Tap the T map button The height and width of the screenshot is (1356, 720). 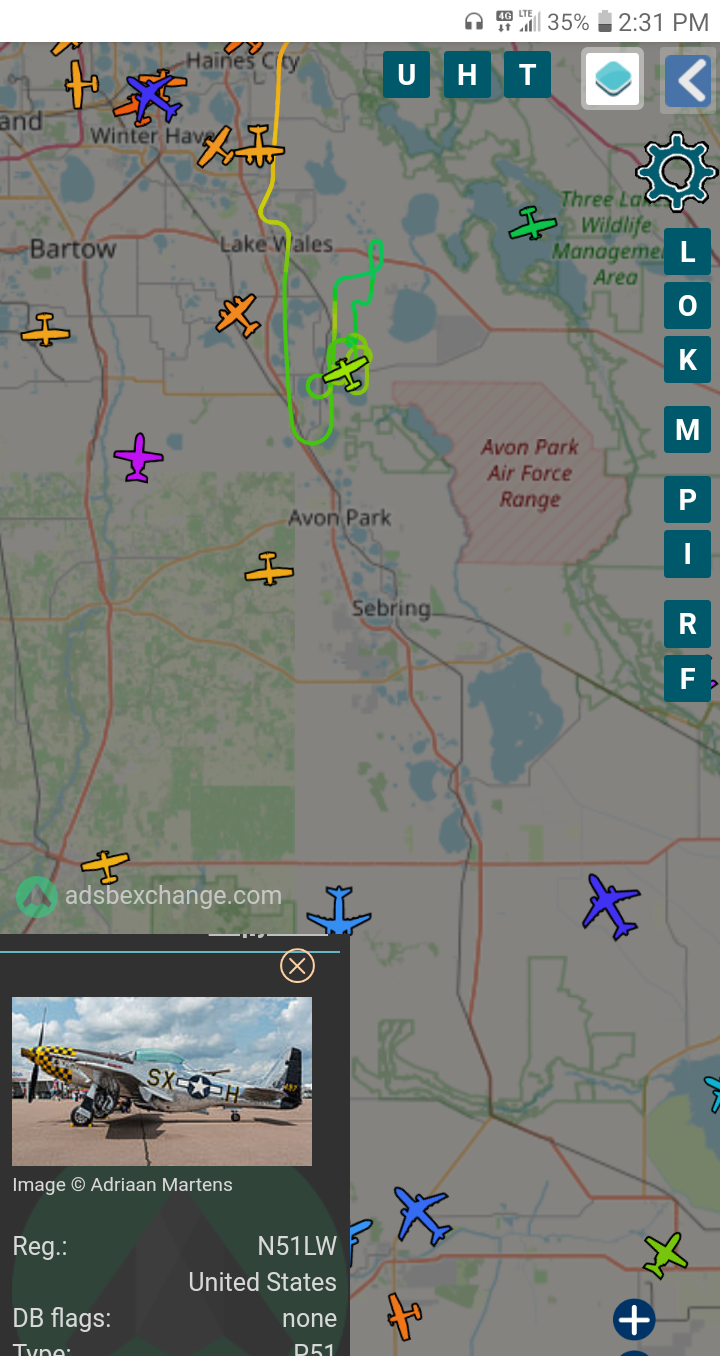coord(528,75)
